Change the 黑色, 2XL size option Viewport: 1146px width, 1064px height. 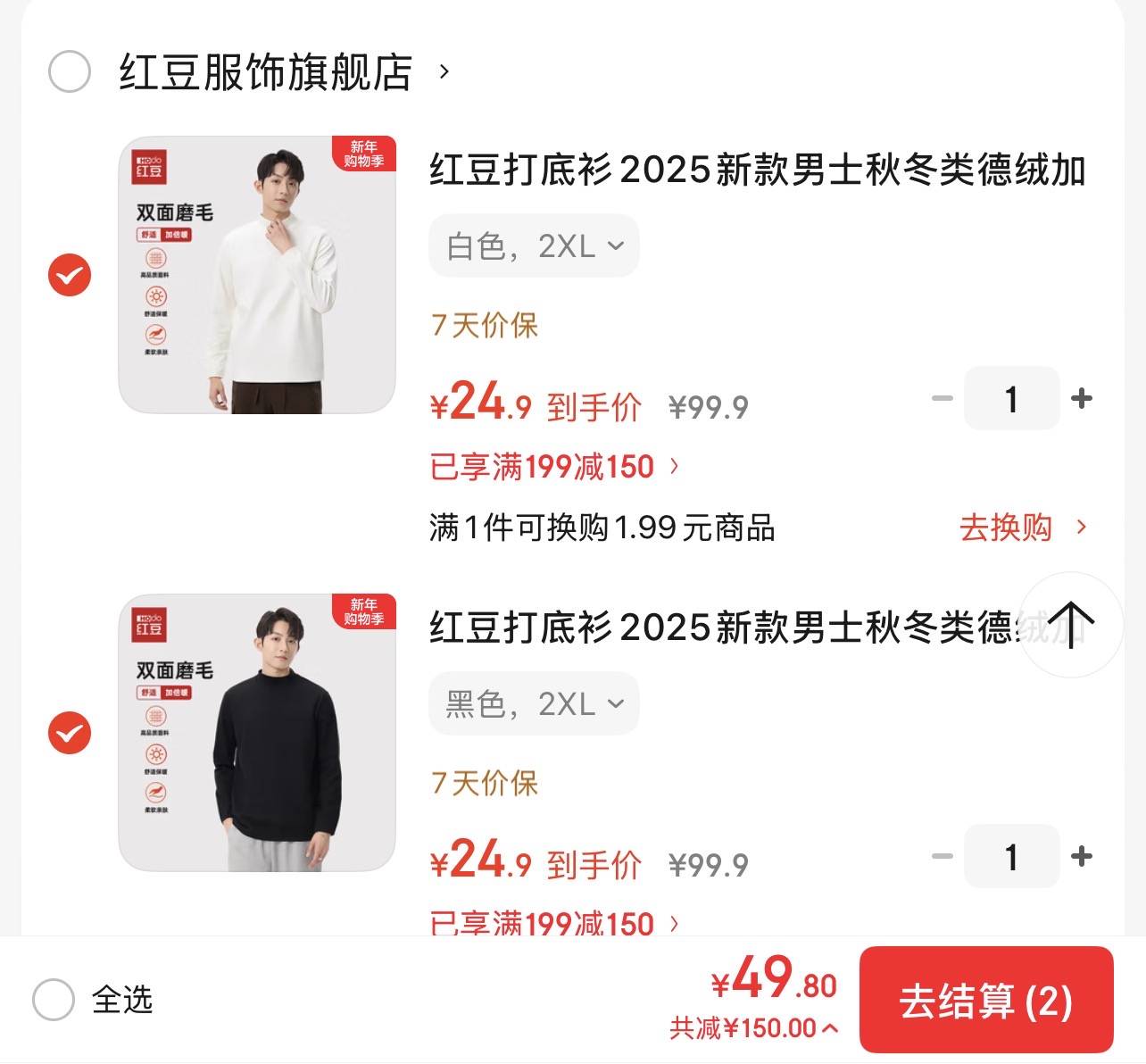(x=534, y=703)
